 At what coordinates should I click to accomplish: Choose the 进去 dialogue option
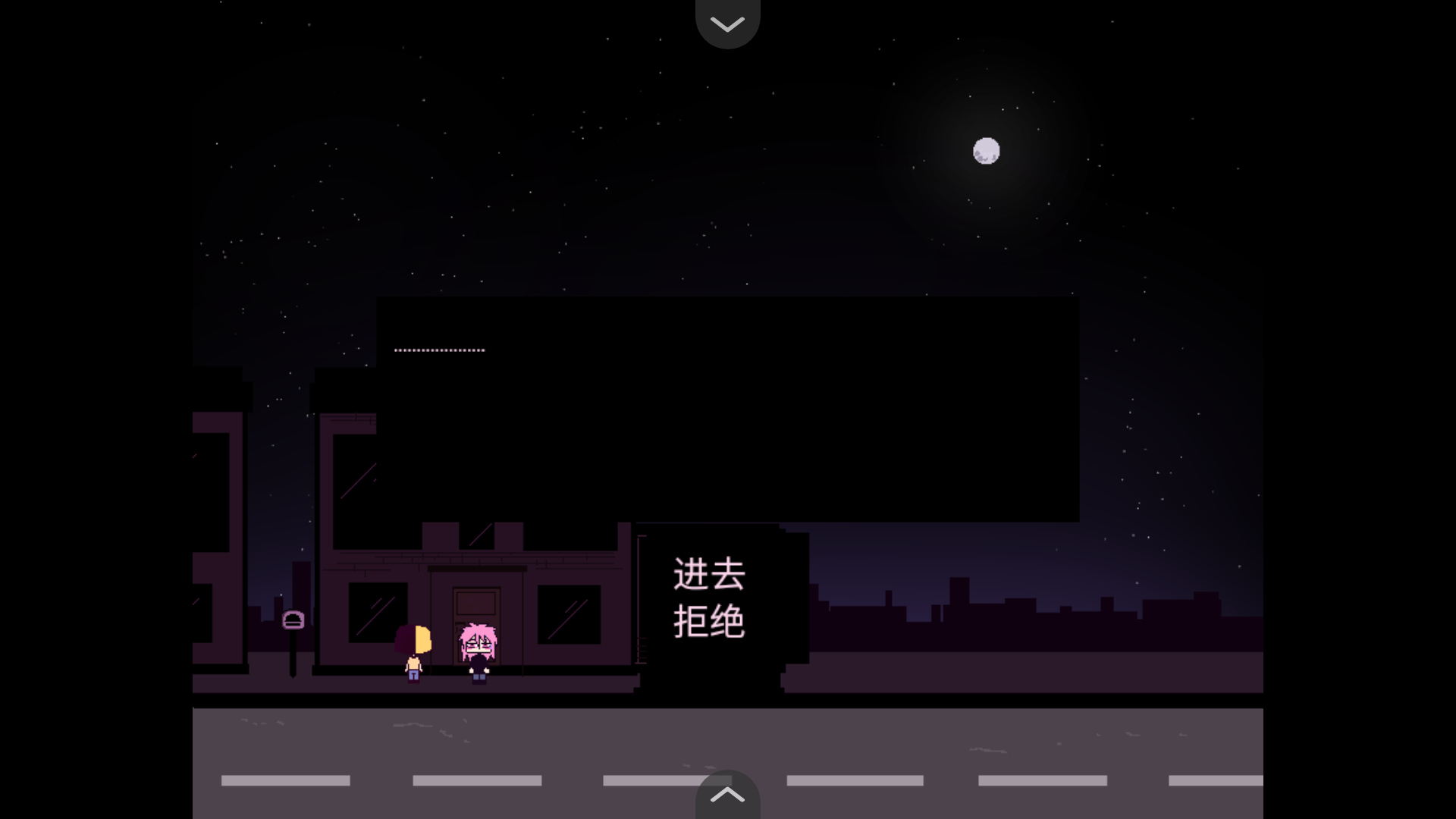tap(709, 574)
